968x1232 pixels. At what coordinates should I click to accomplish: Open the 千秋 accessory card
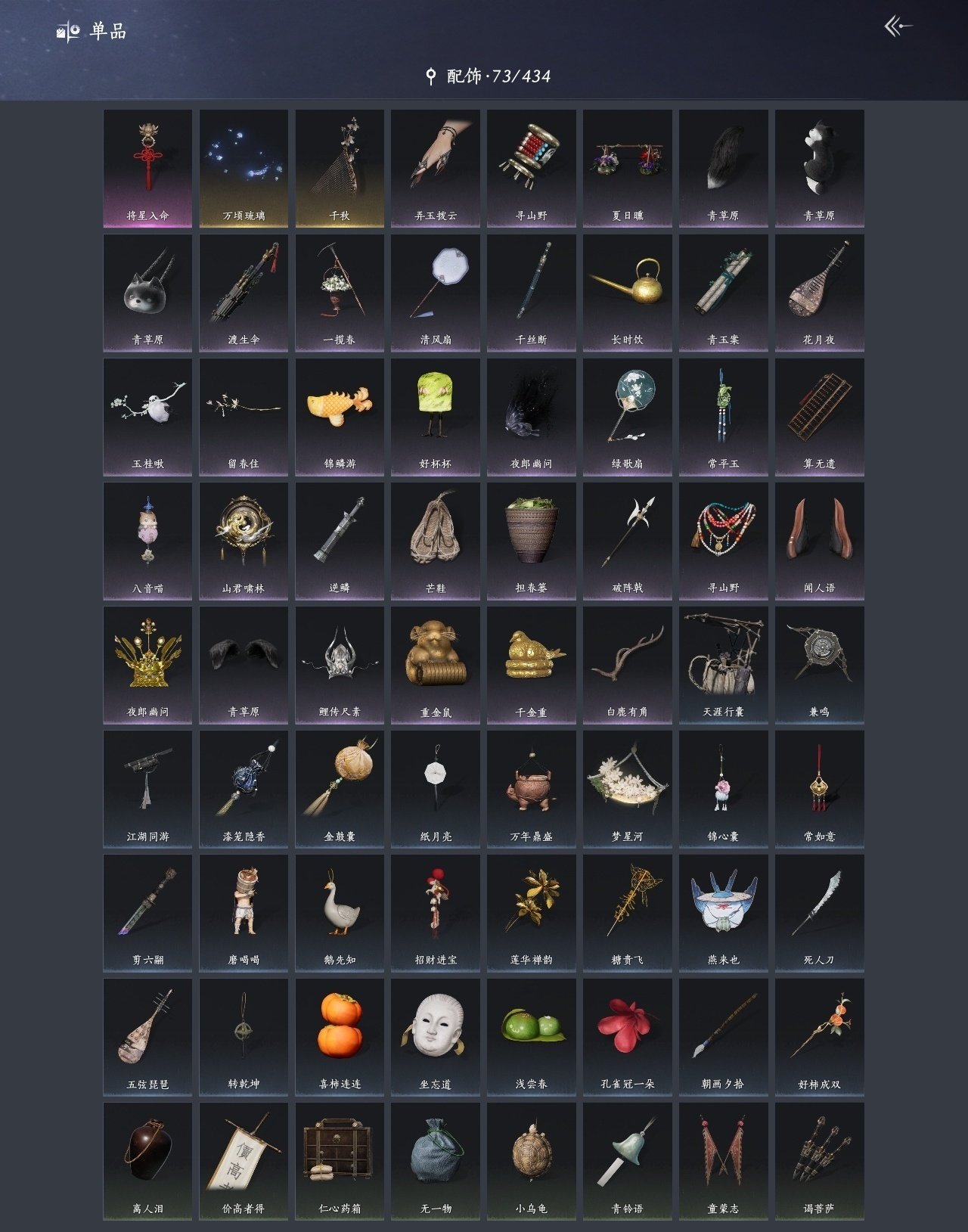(x=340, y=169)
